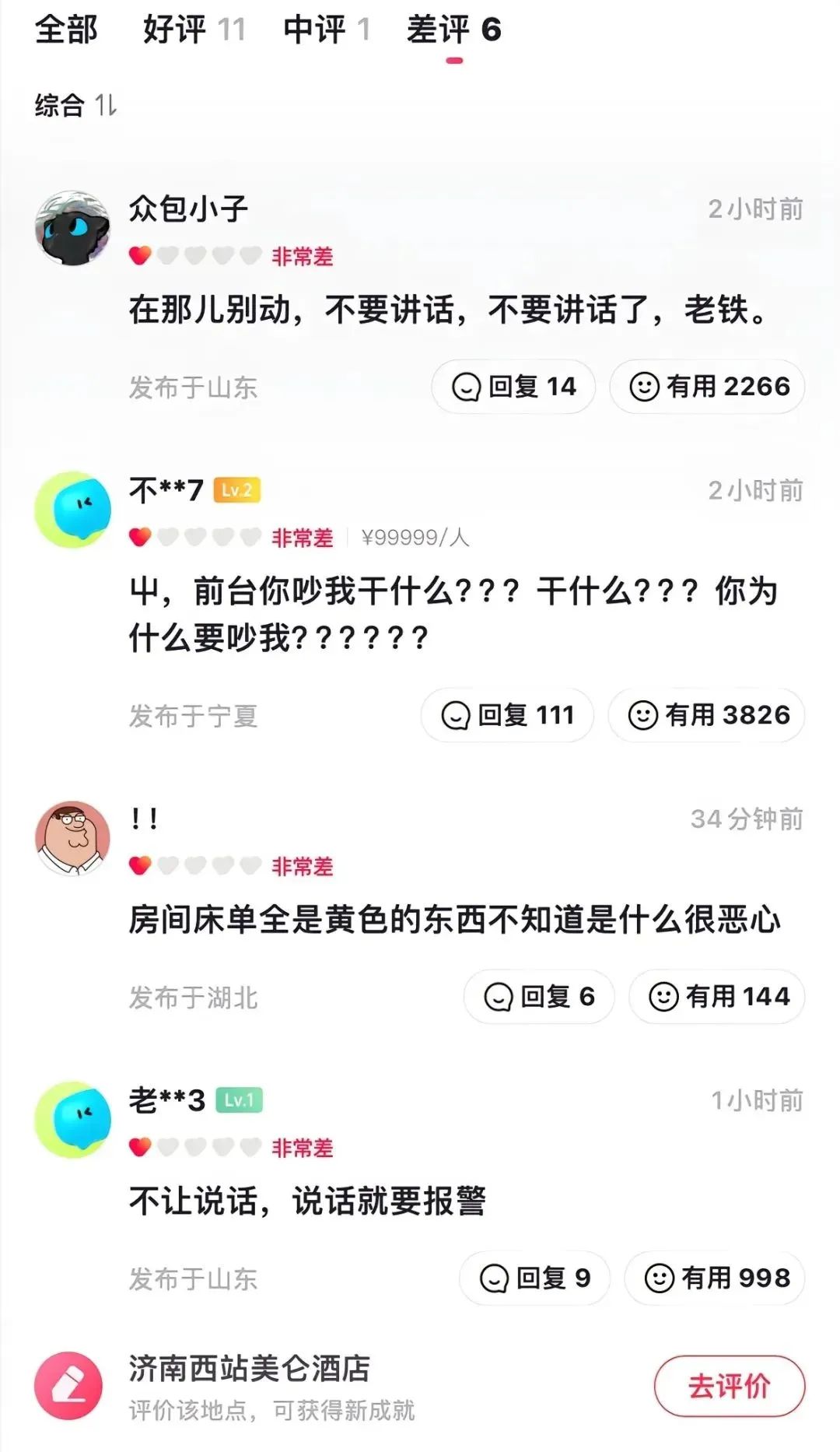
Task: Switch to the 好评 tab
Action: coord(194,30)
